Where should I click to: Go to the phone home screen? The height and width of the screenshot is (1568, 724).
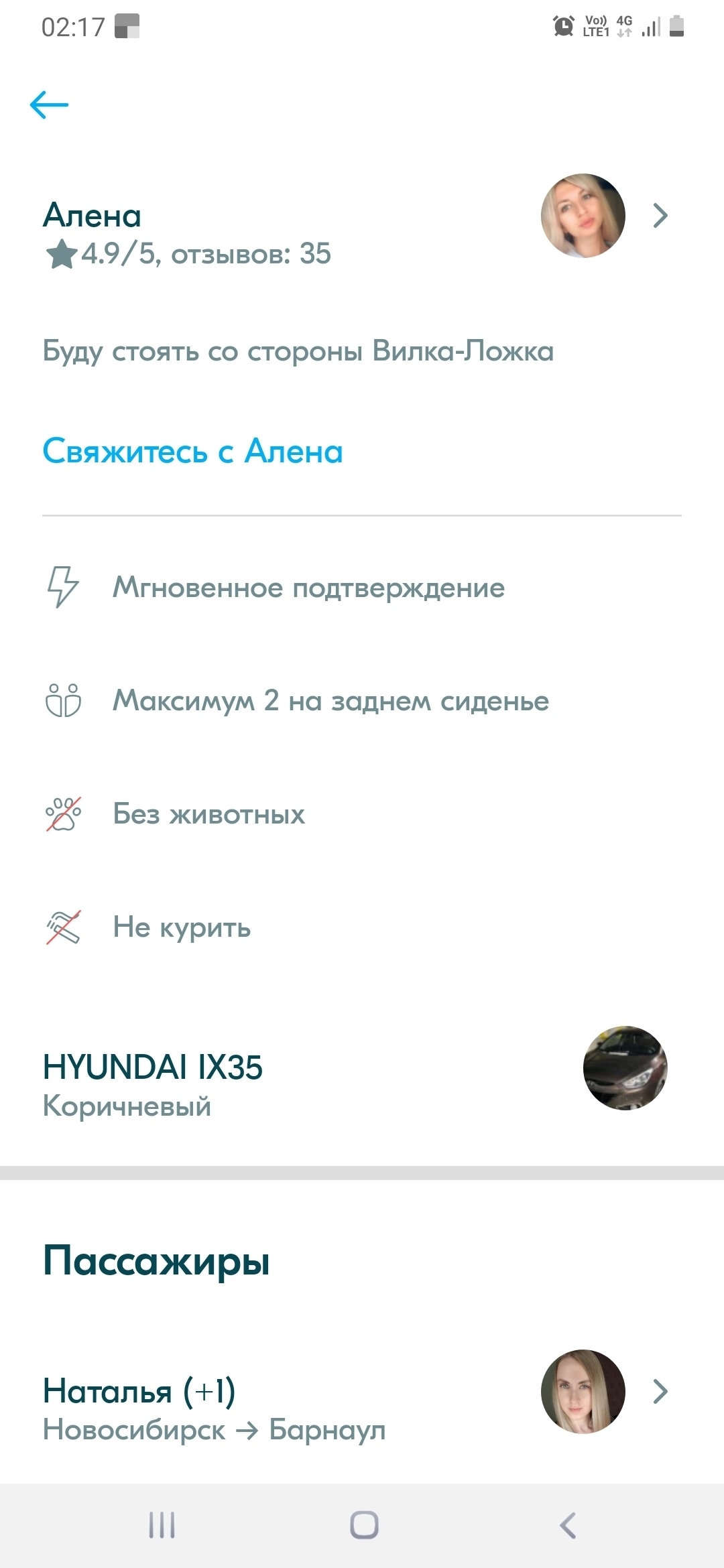tap(364, 1526)
